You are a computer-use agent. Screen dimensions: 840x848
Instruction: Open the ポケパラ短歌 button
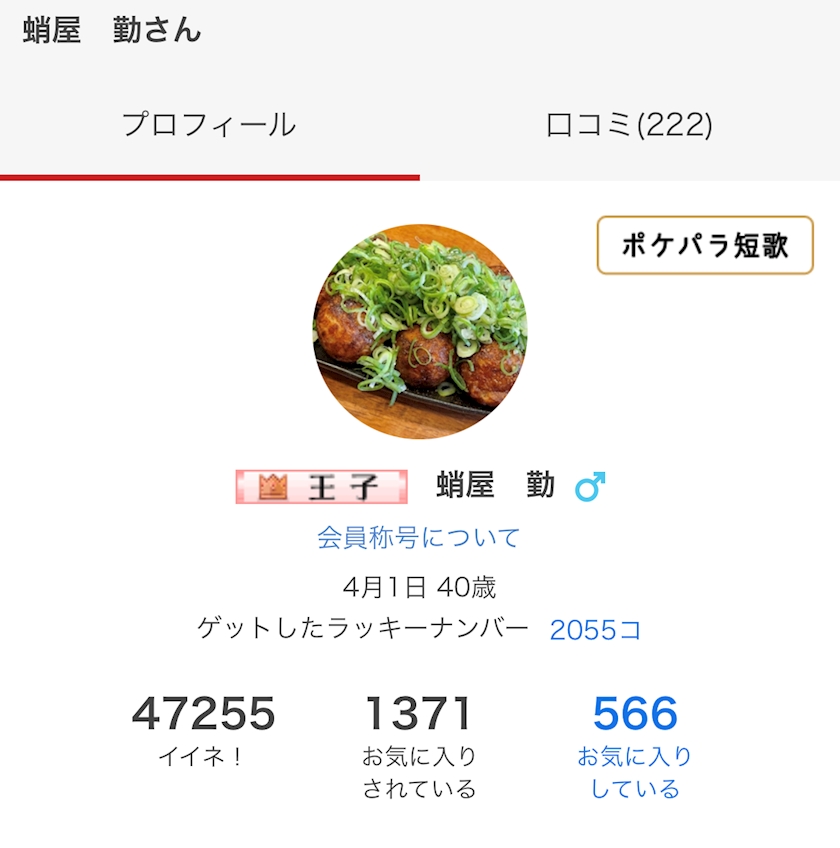tap(705, 245)
